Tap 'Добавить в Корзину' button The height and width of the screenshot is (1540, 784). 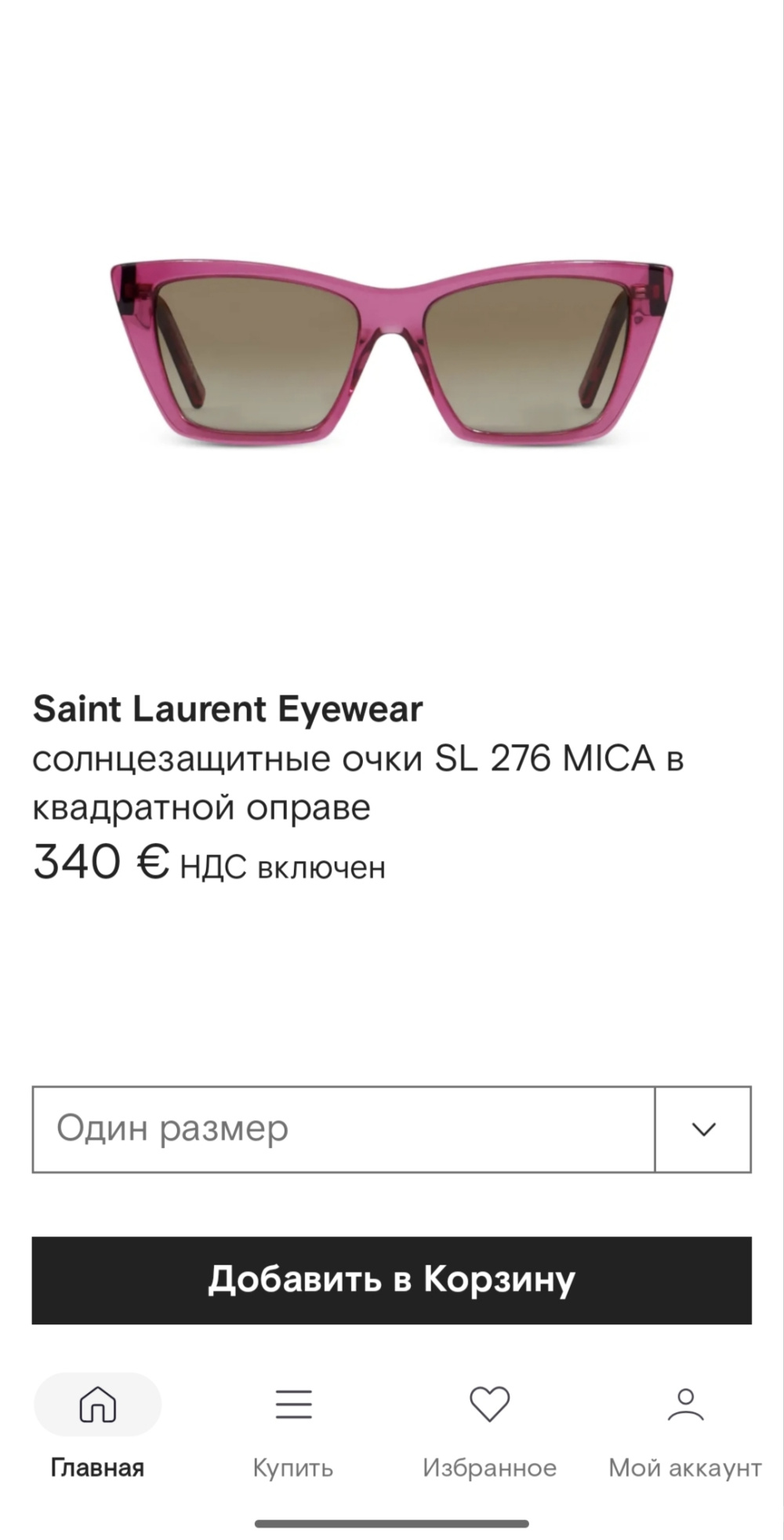(x=392, y=1281)
